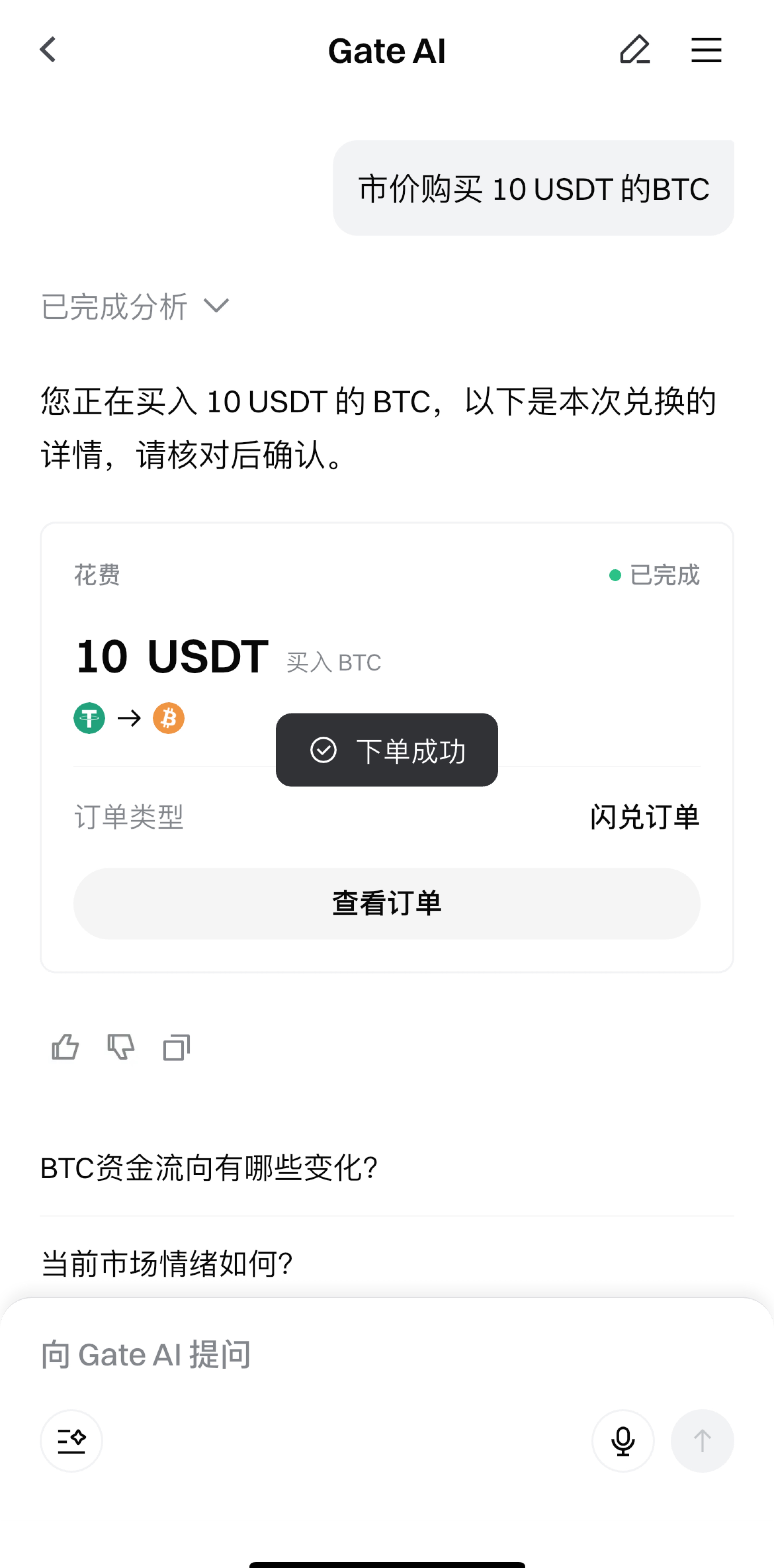Viewport: 774px width, 1568px height.
Task: Dislike the AI response
Action: click(120, 1047)
